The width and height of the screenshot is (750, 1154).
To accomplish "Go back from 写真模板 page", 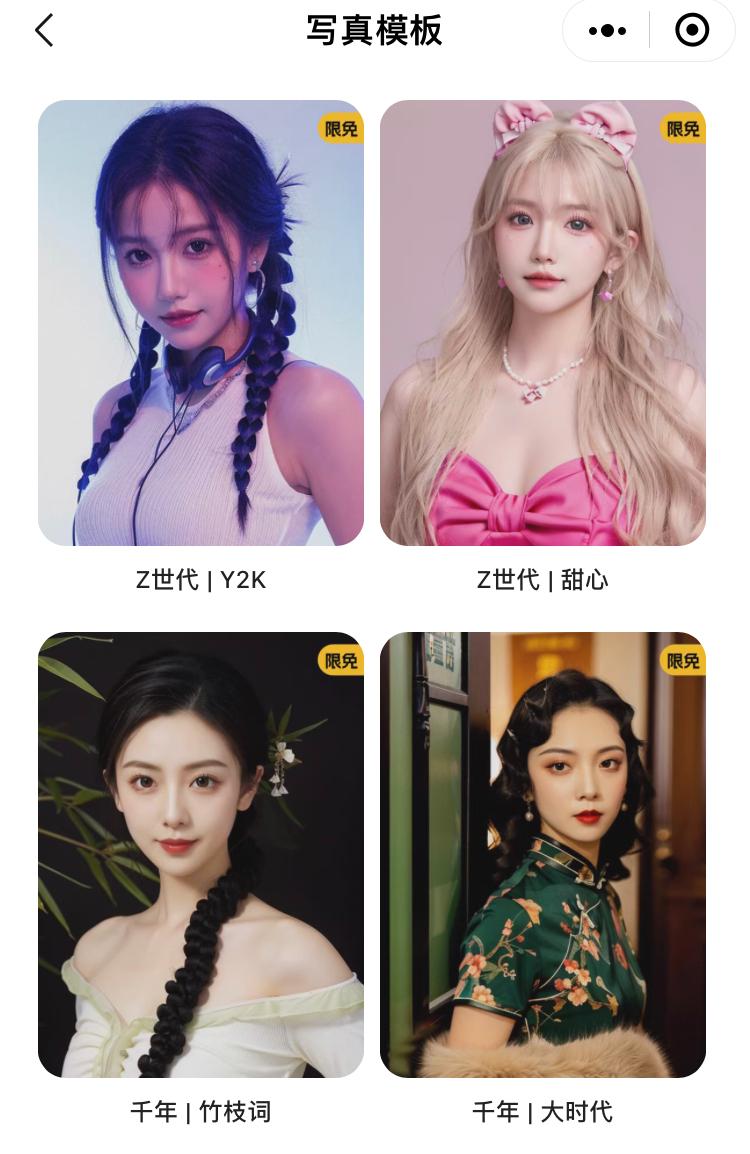I will pos(44,31).
